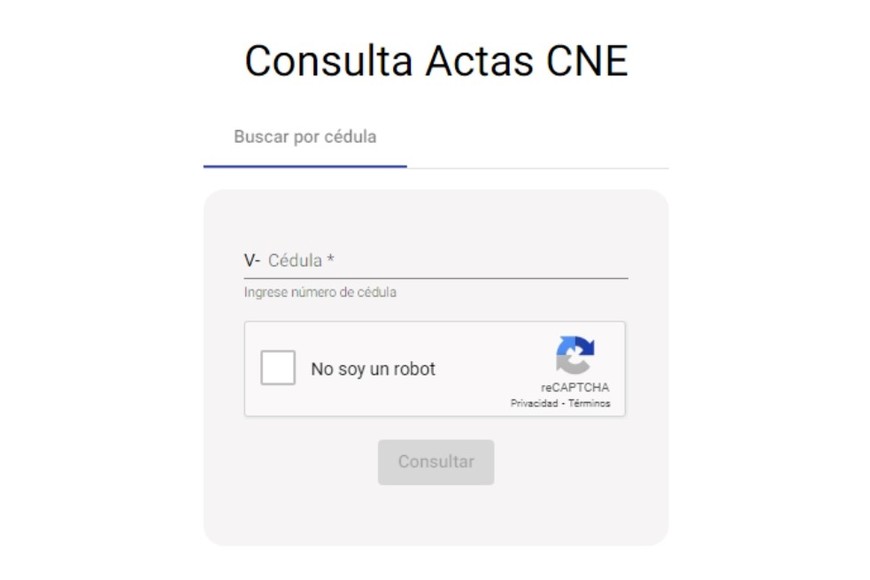Open the reCAPTCHA Términos link
870x580 pixels.
coord(589,404)
